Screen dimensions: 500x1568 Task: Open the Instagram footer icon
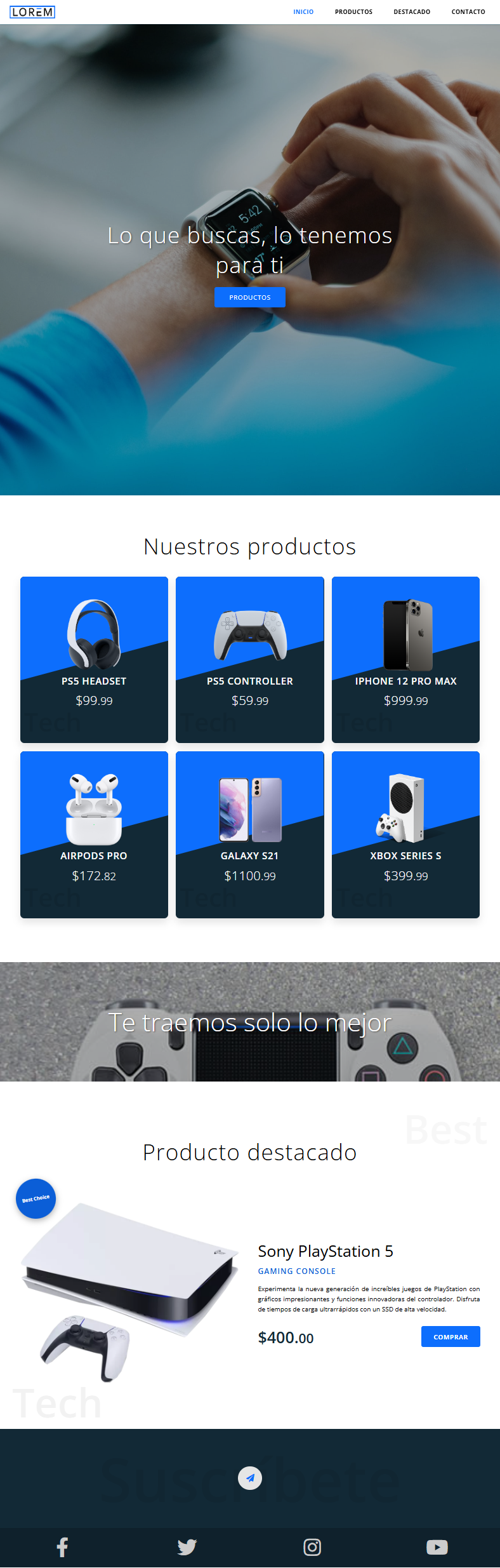click(312, 1547)
